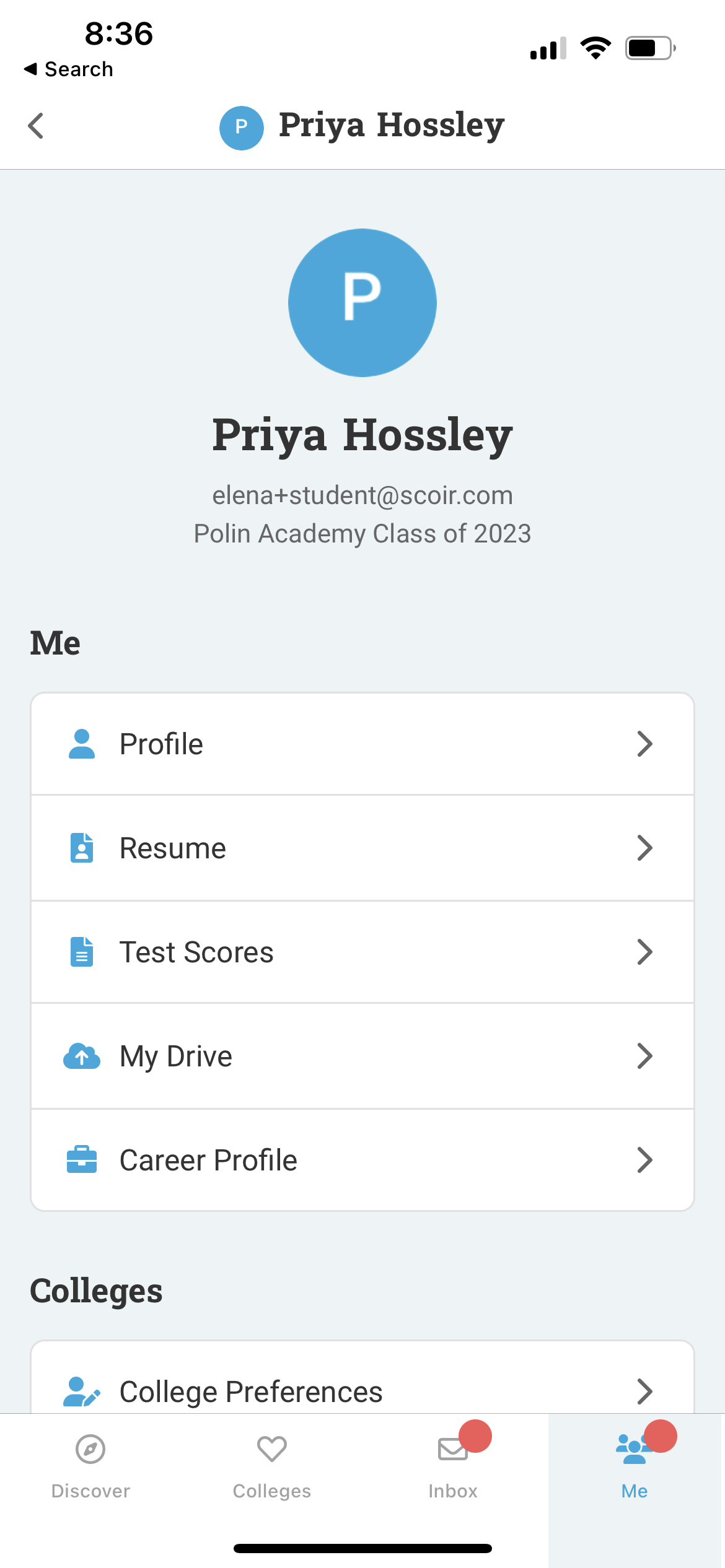Go back using the header arrow
Image resolution: width=725 pixels, height=1568 pixels.
(x=36, y=126)
